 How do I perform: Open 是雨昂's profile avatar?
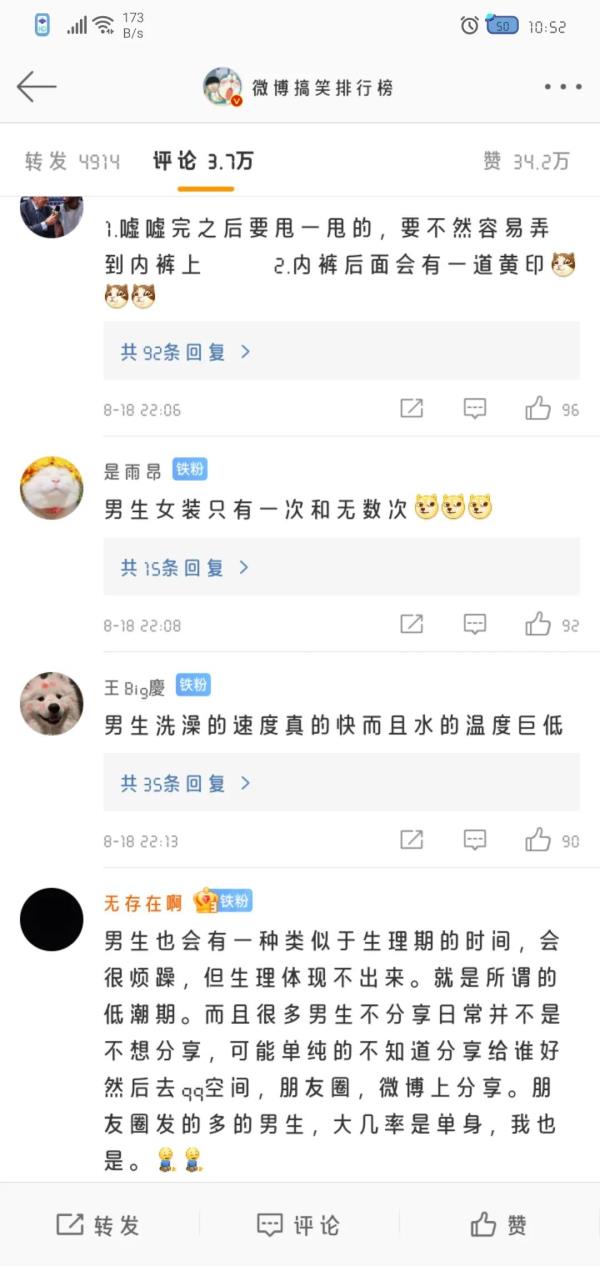[52, 488]
